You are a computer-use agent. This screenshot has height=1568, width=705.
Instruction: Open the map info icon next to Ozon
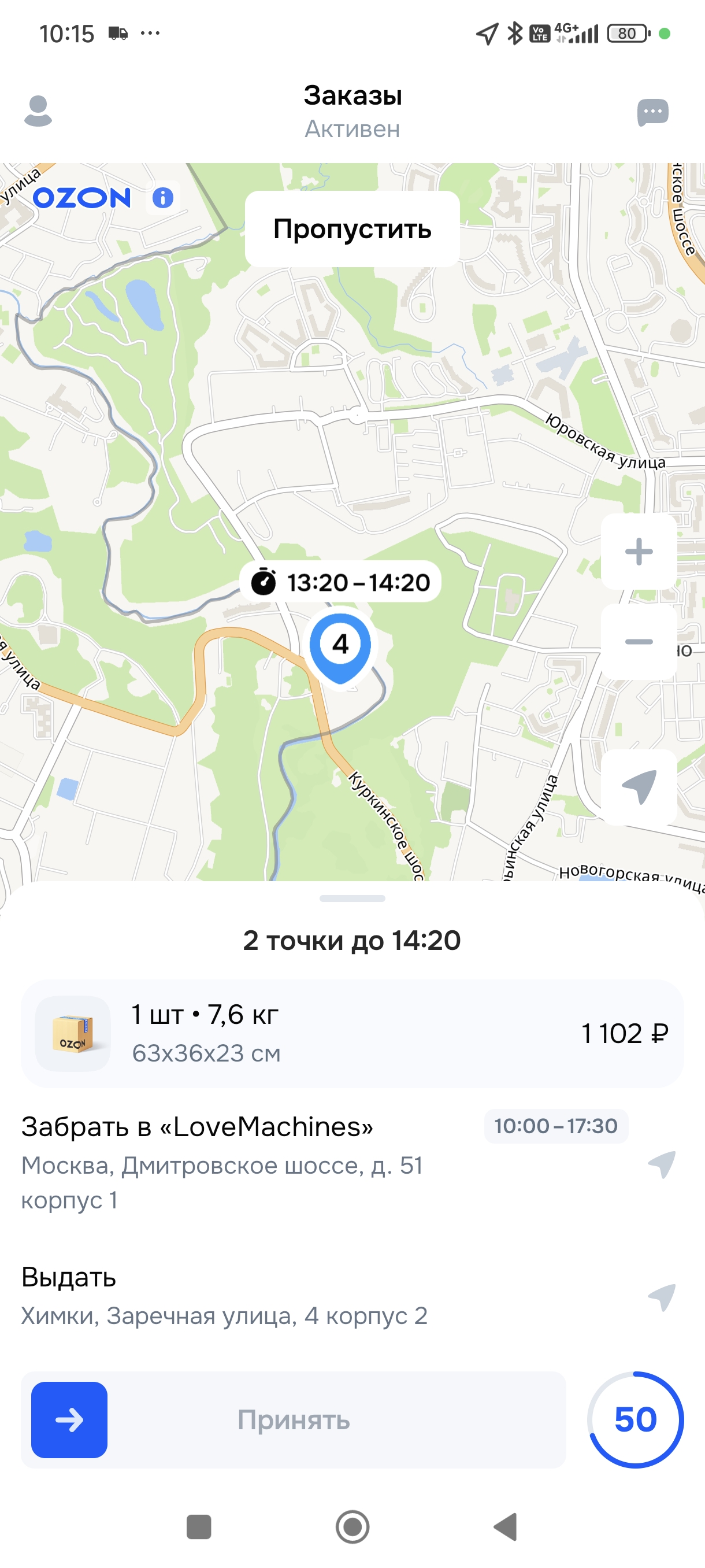point(162,198)
